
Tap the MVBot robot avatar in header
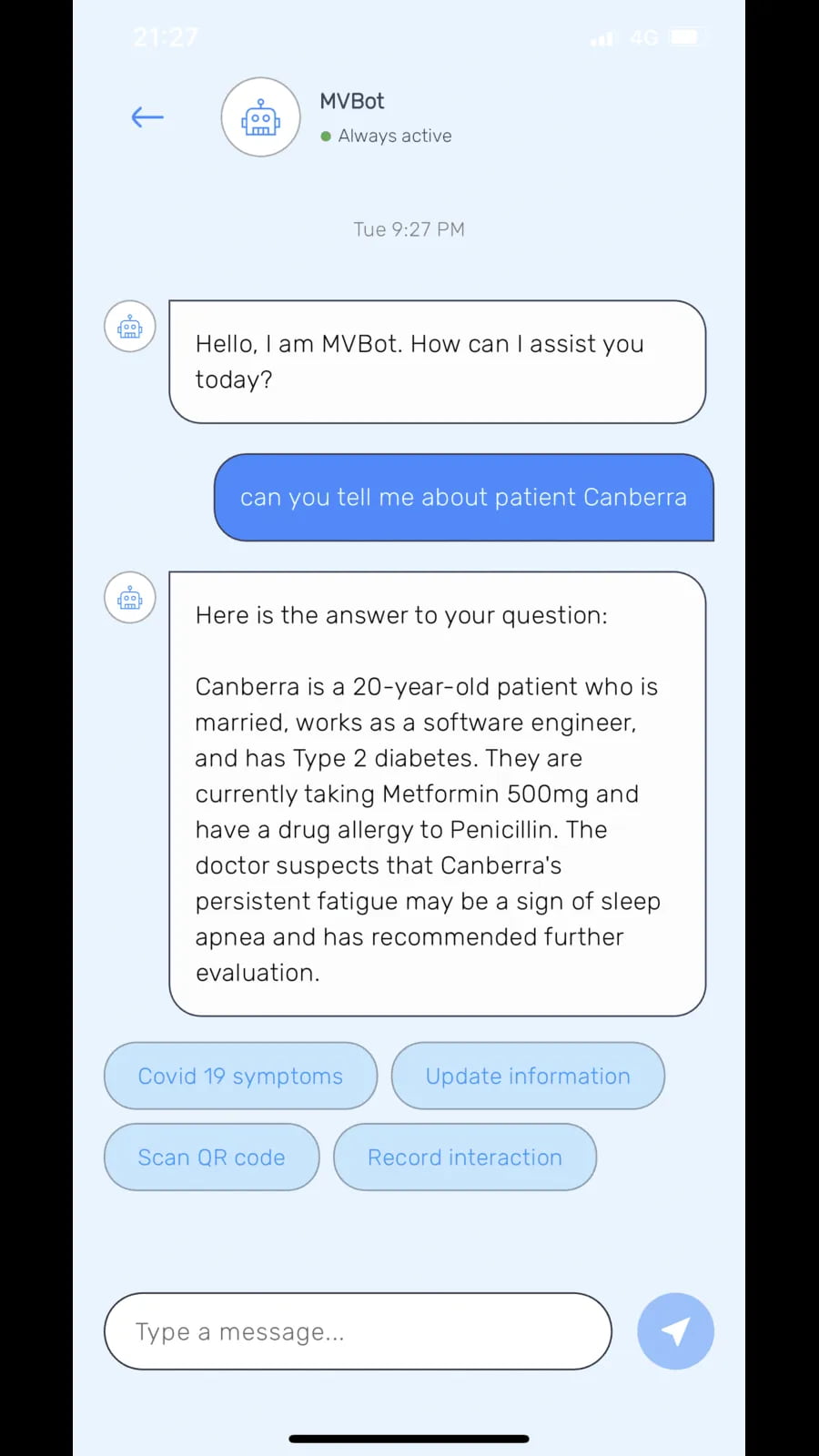pyautogui.click(x=260, y=117)
